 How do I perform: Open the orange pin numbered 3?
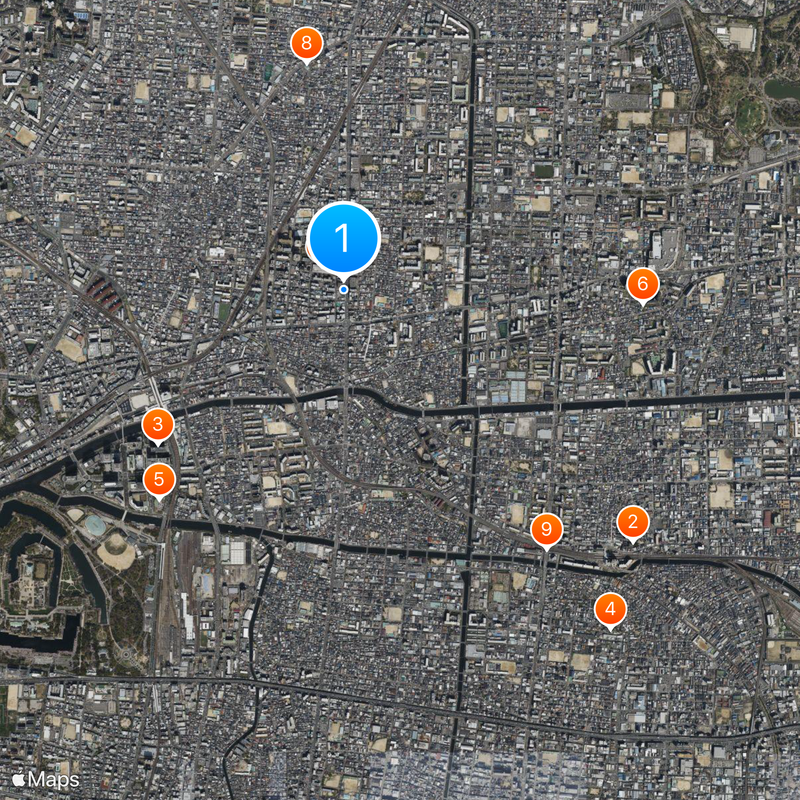[158, 424]
